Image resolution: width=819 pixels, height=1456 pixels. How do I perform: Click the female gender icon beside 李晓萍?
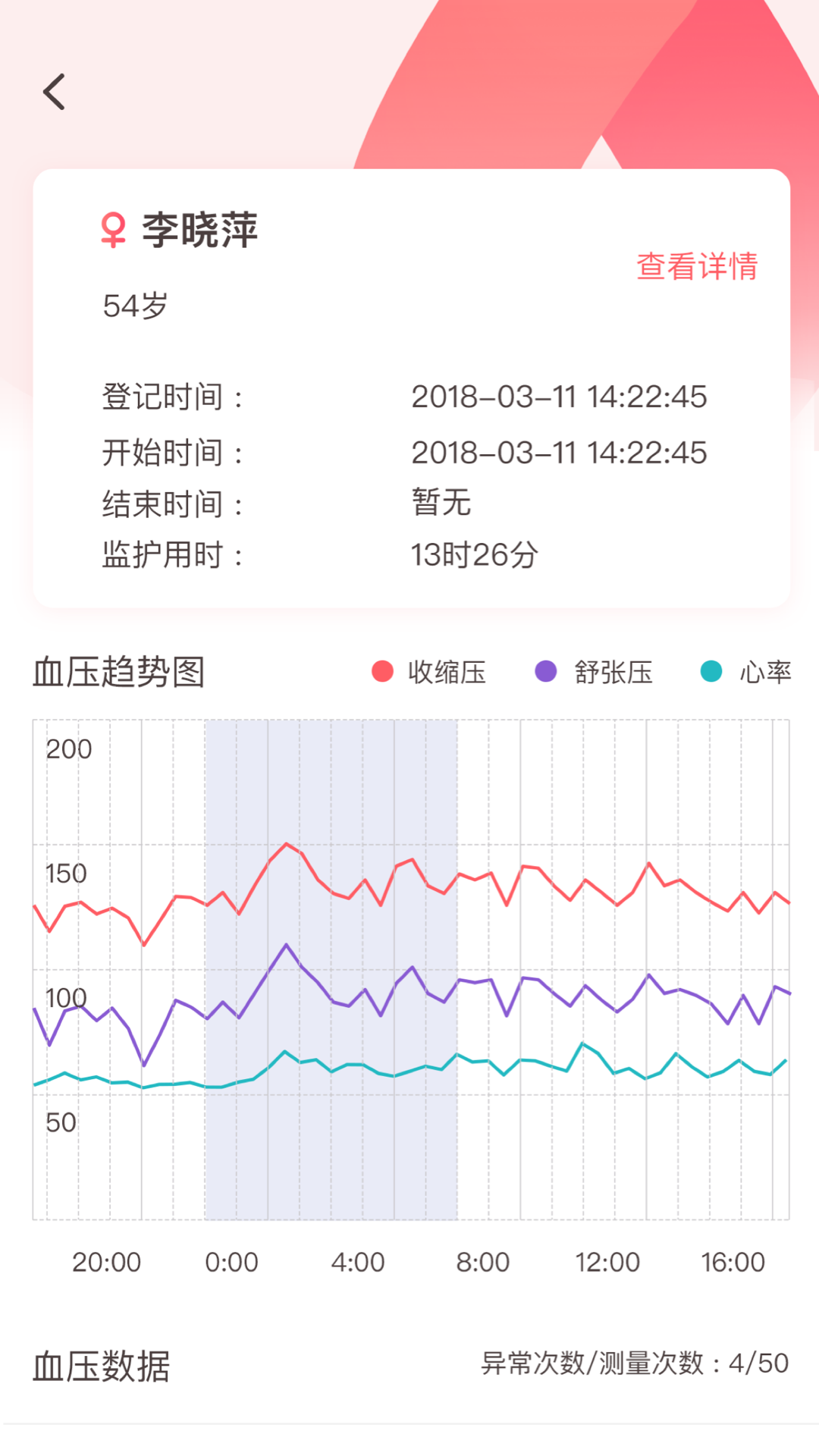click(x=112, y=230)
